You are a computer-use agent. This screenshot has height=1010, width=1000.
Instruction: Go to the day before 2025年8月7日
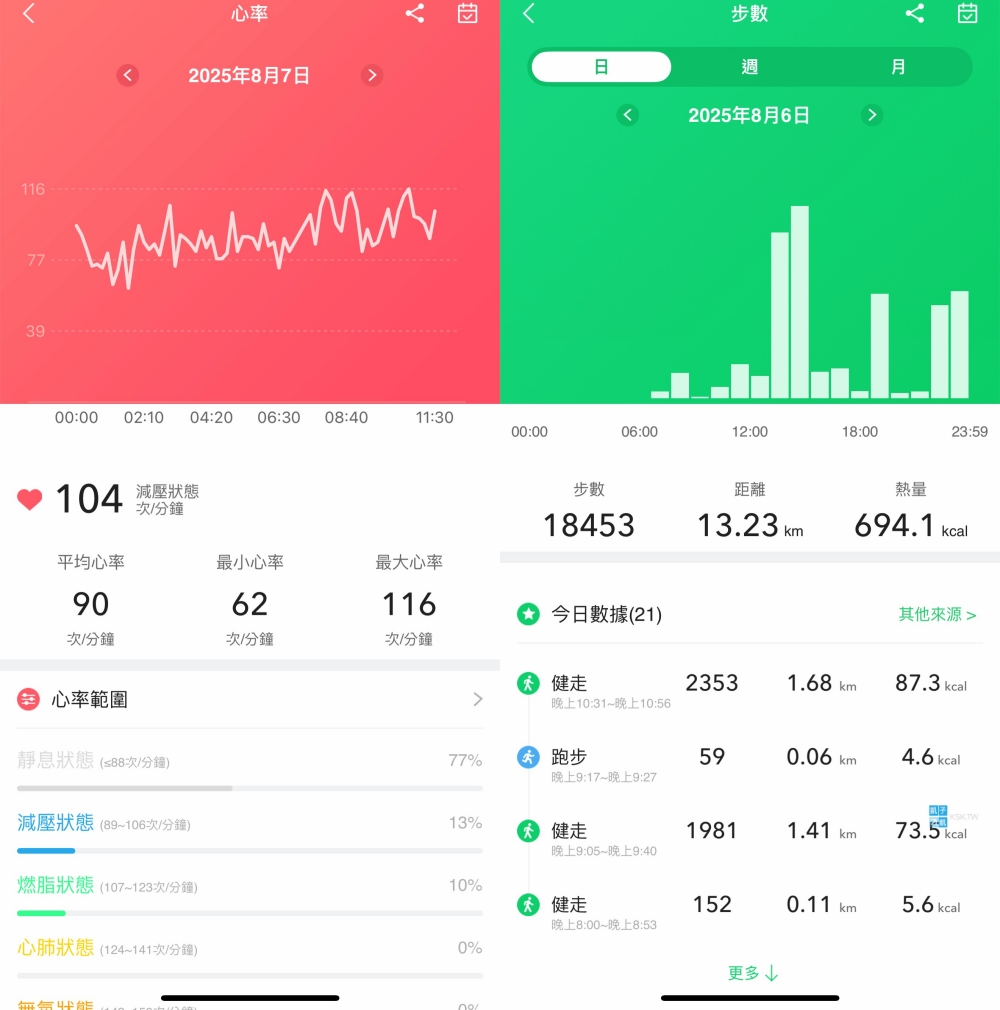(127, 75)
